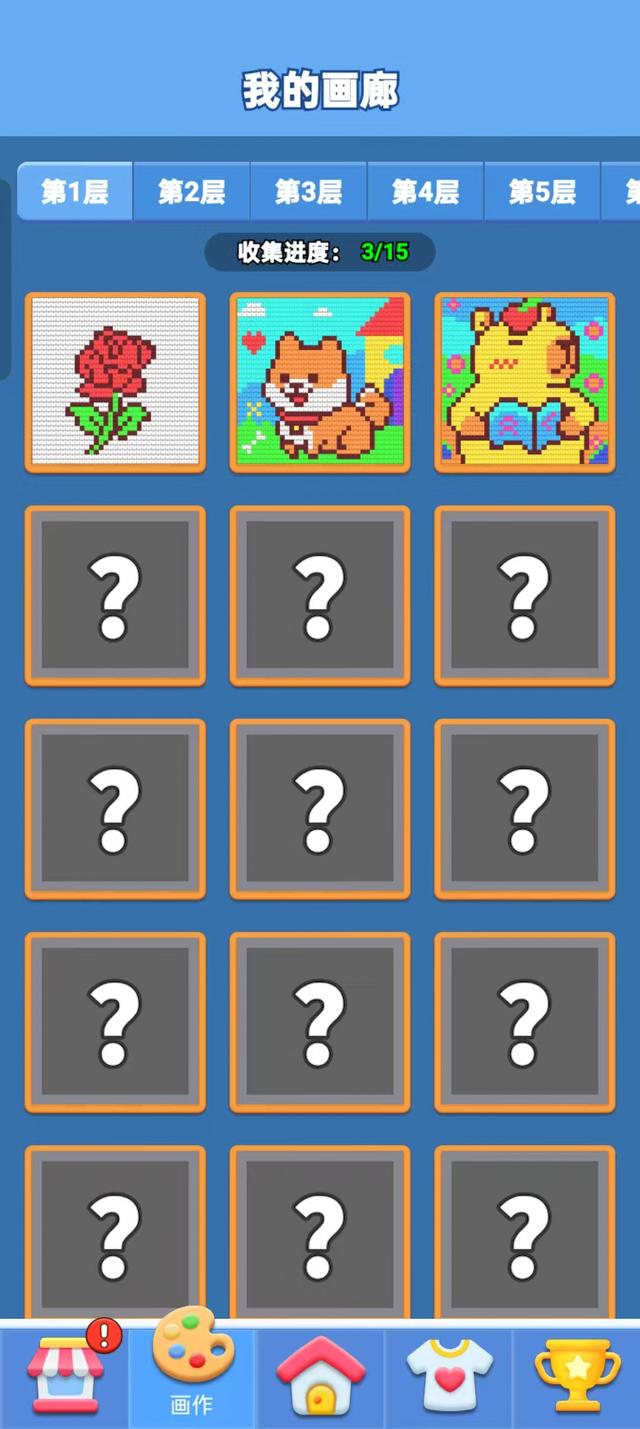The width and height of the screenshot is (640, 1429).
Task: Select the 第2层 floor tab
Action: tap(191, 191)
